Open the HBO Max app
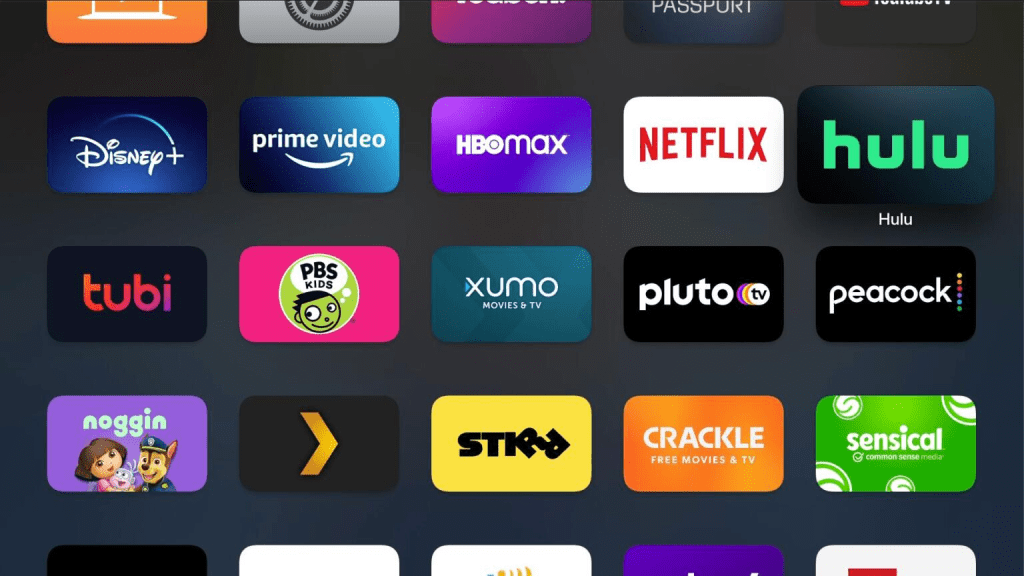Screen dimensions: 1024x576 511,145
